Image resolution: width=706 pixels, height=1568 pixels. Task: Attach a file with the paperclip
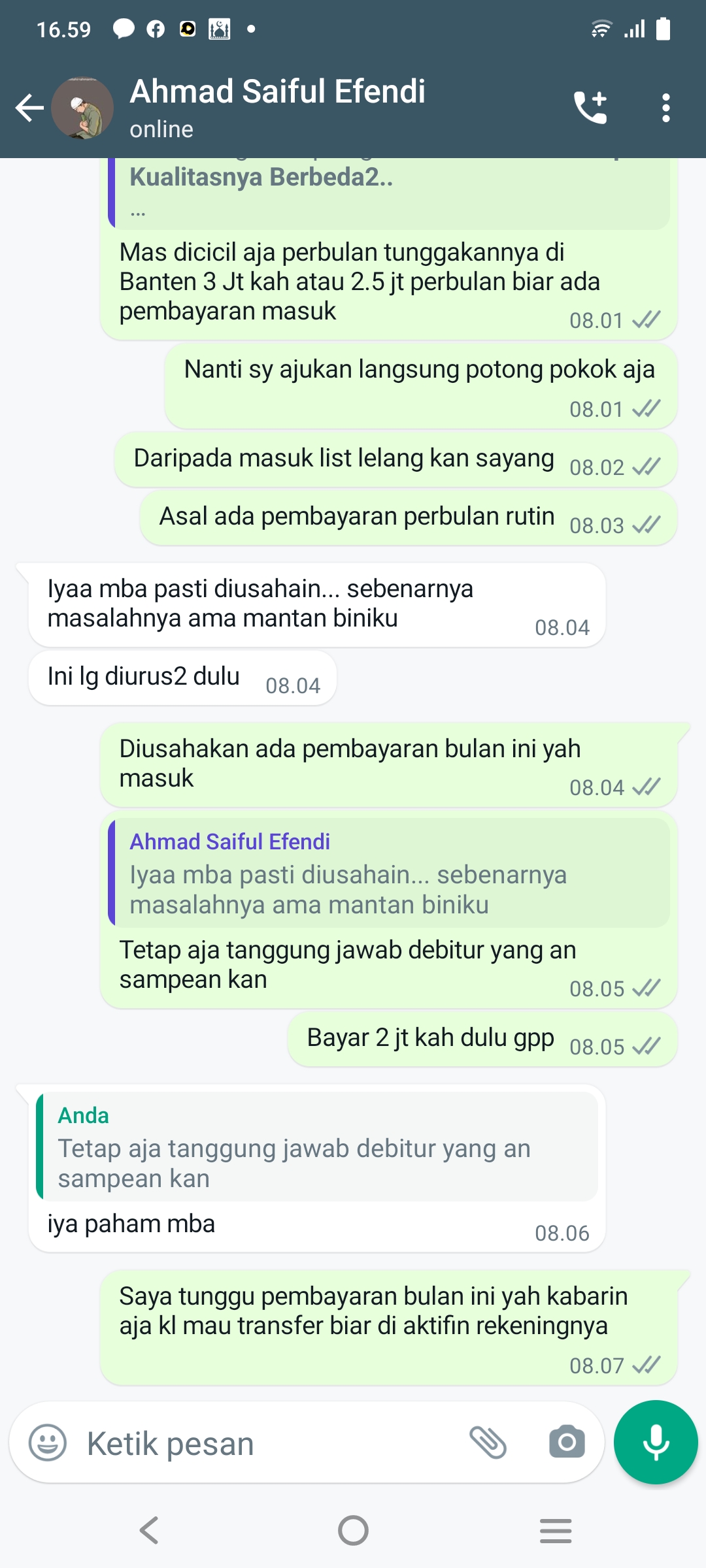(x=488, y=1443)
